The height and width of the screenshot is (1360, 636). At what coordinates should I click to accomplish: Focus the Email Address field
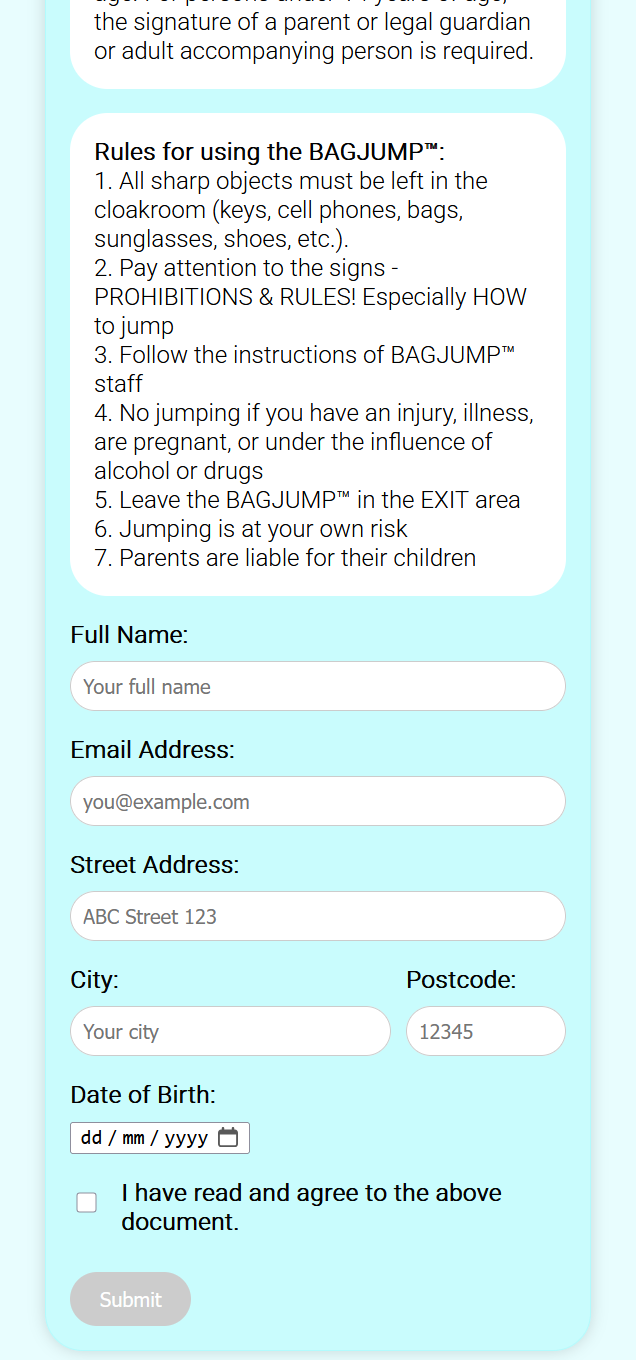(x=317, y=801)
